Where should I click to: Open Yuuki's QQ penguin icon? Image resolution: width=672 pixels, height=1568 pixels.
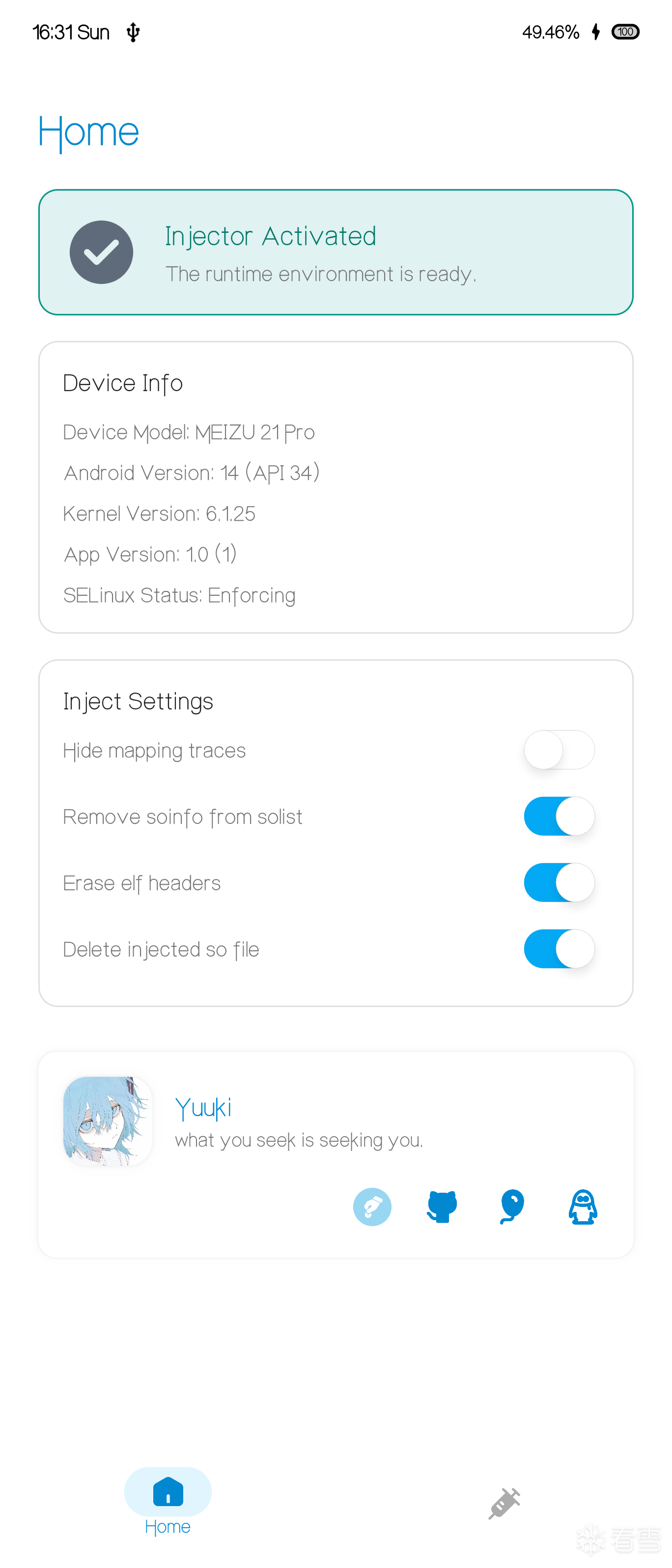tap(583, 1206)
